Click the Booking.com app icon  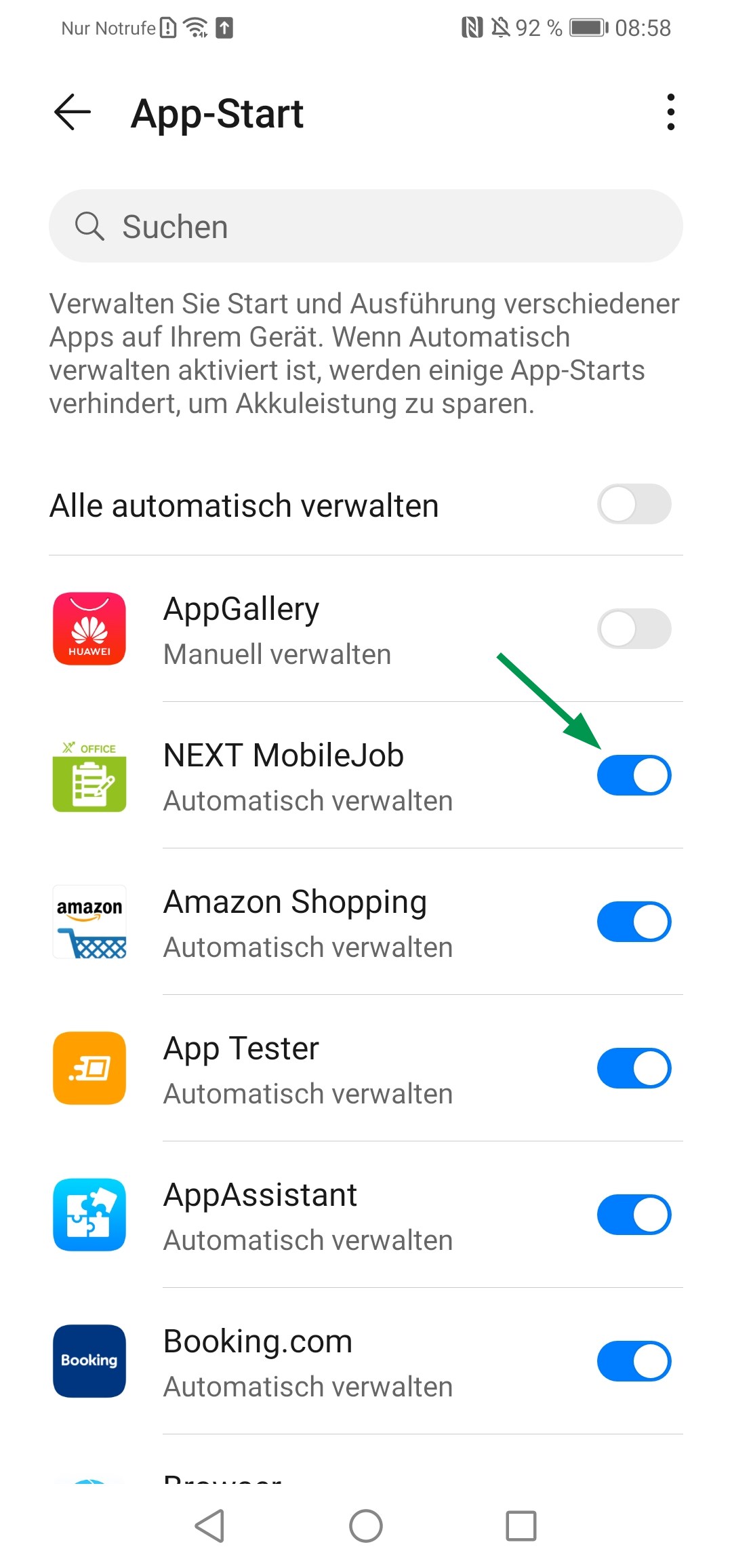[89, 1361]
